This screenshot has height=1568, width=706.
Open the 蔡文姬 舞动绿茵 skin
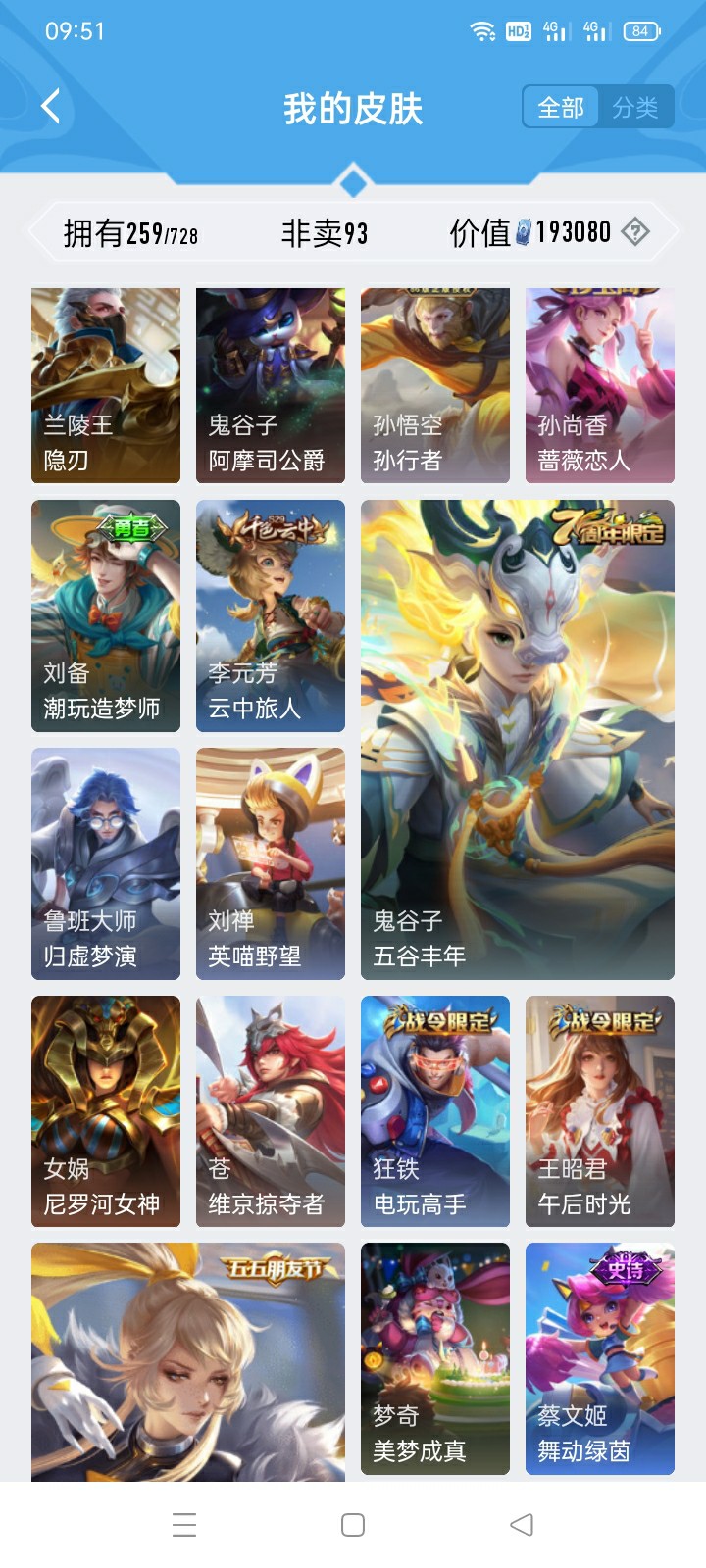click(x=600, y=1358)
